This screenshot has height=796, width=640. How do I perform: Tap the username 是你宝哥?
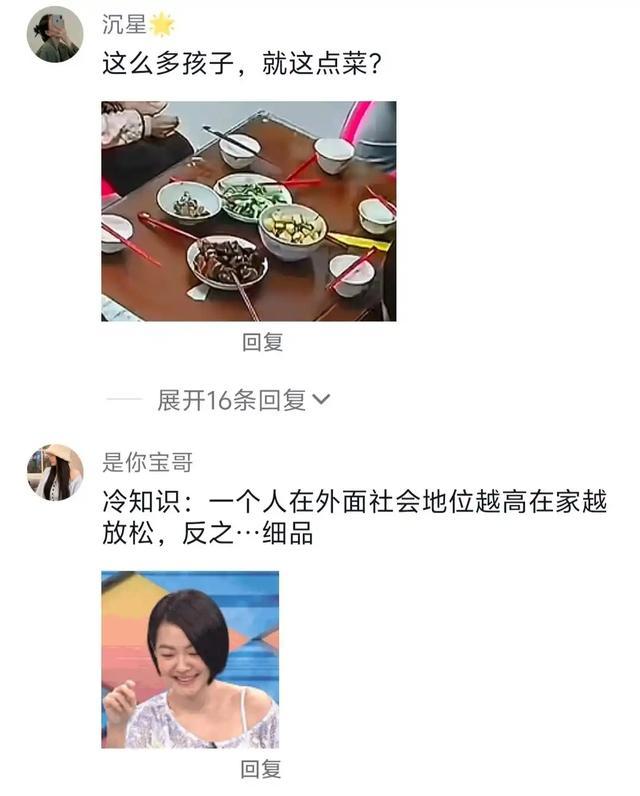(148, 462)
